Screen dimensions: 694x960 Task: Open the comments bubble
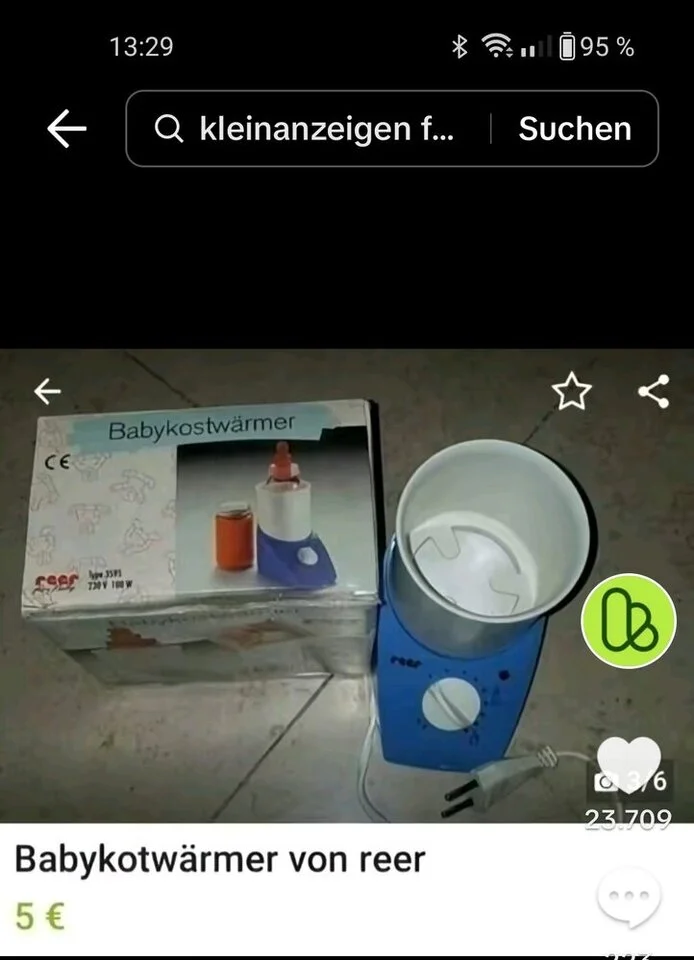tap(629, 896)
